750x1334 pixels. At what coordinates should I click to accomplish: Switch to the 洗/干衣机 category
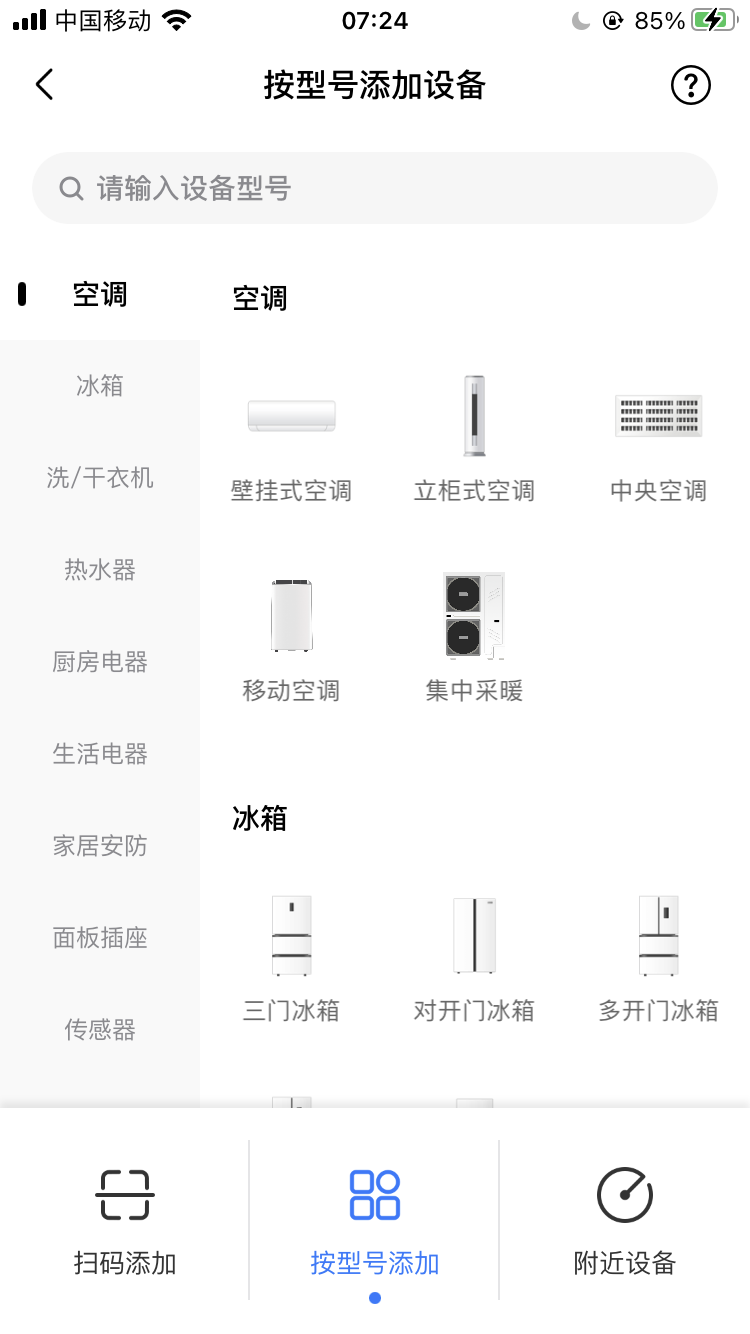(100, 478)
